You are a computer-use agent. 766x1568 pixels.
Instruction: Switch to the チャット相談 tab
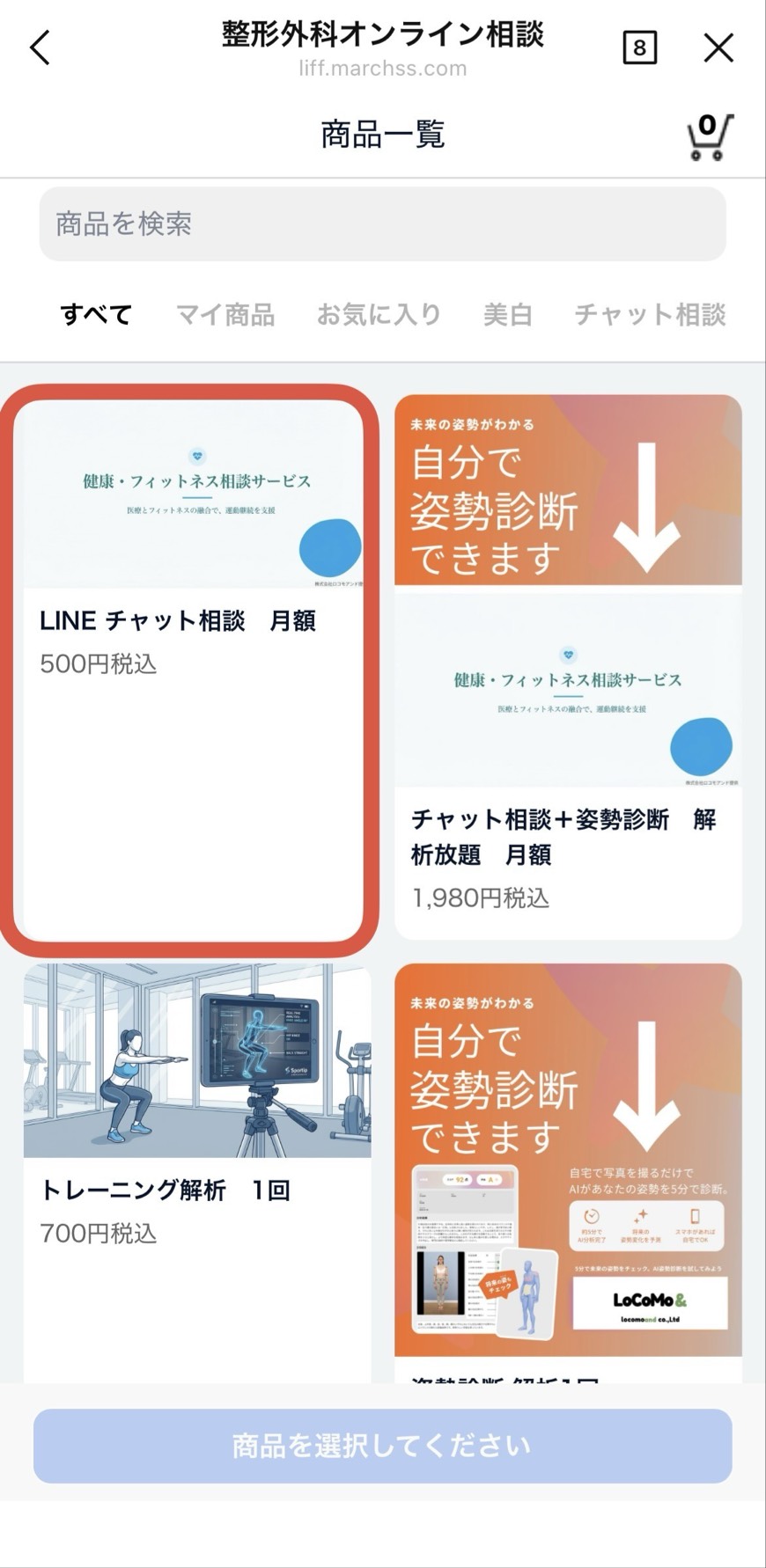[650, 314]
